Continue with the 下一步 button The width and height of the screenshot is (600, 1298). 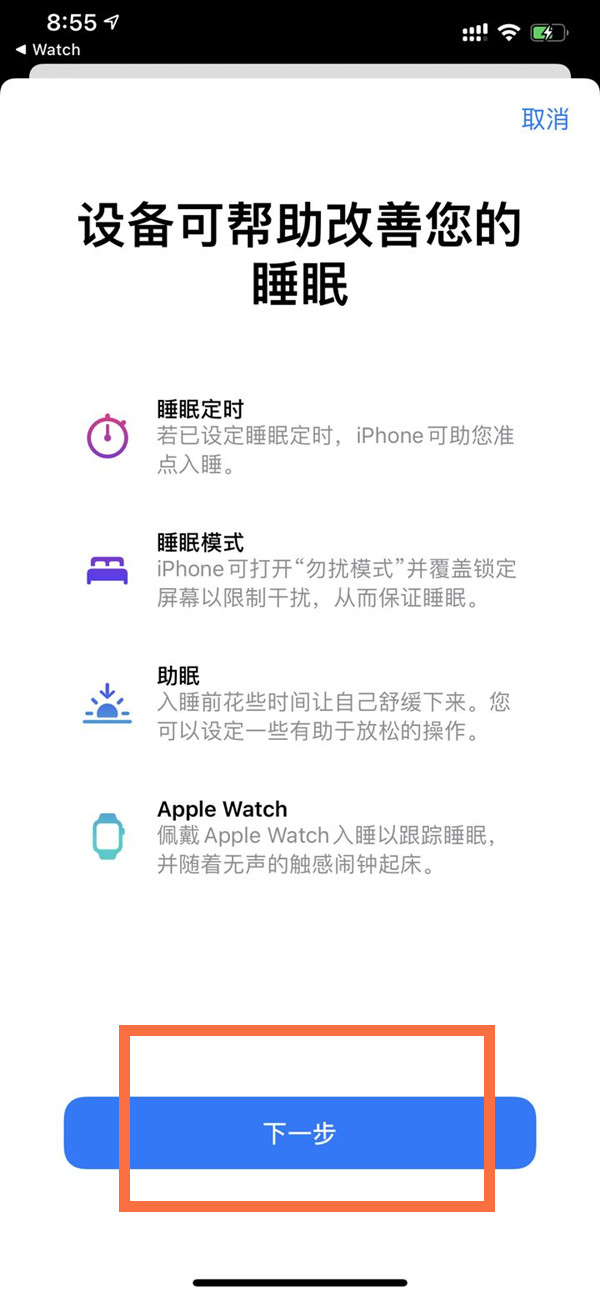pyautogui.click(x=300, y=1133)
